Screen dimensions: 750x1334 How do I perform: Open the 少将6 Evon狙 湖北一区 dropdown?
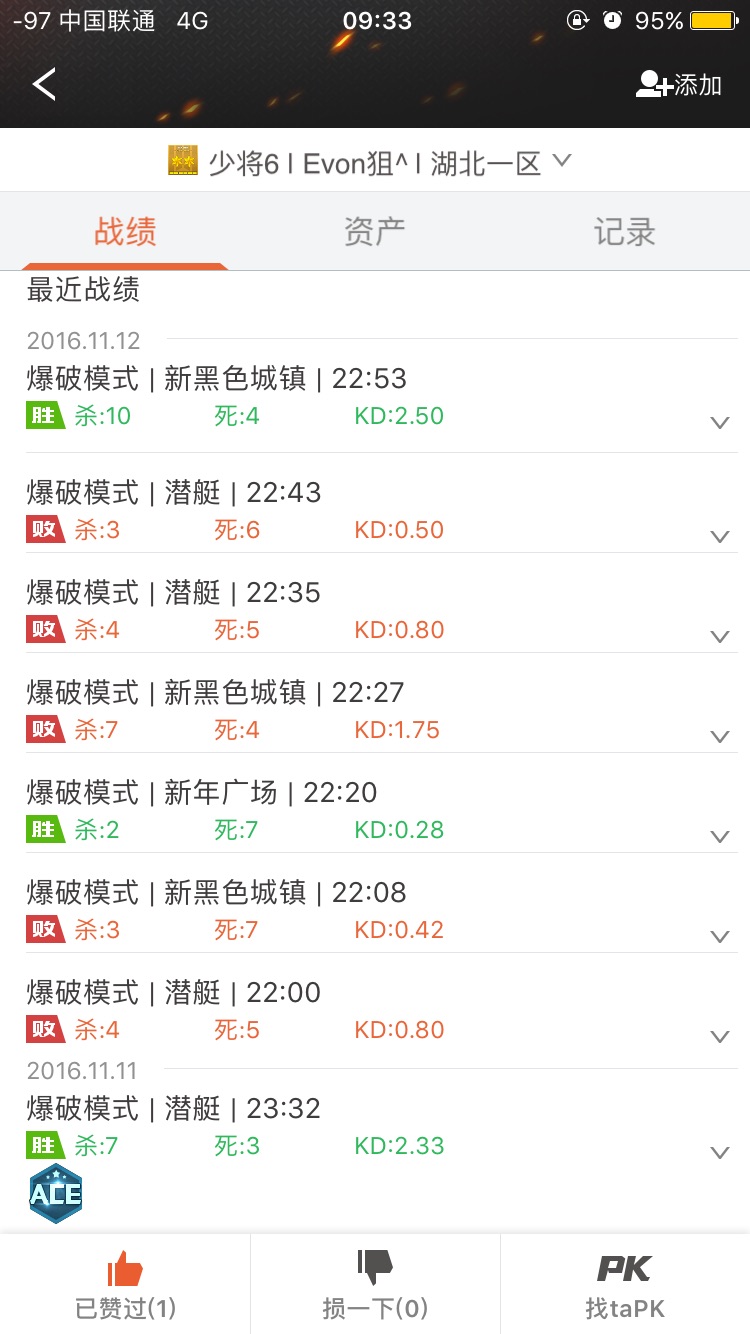369,162
